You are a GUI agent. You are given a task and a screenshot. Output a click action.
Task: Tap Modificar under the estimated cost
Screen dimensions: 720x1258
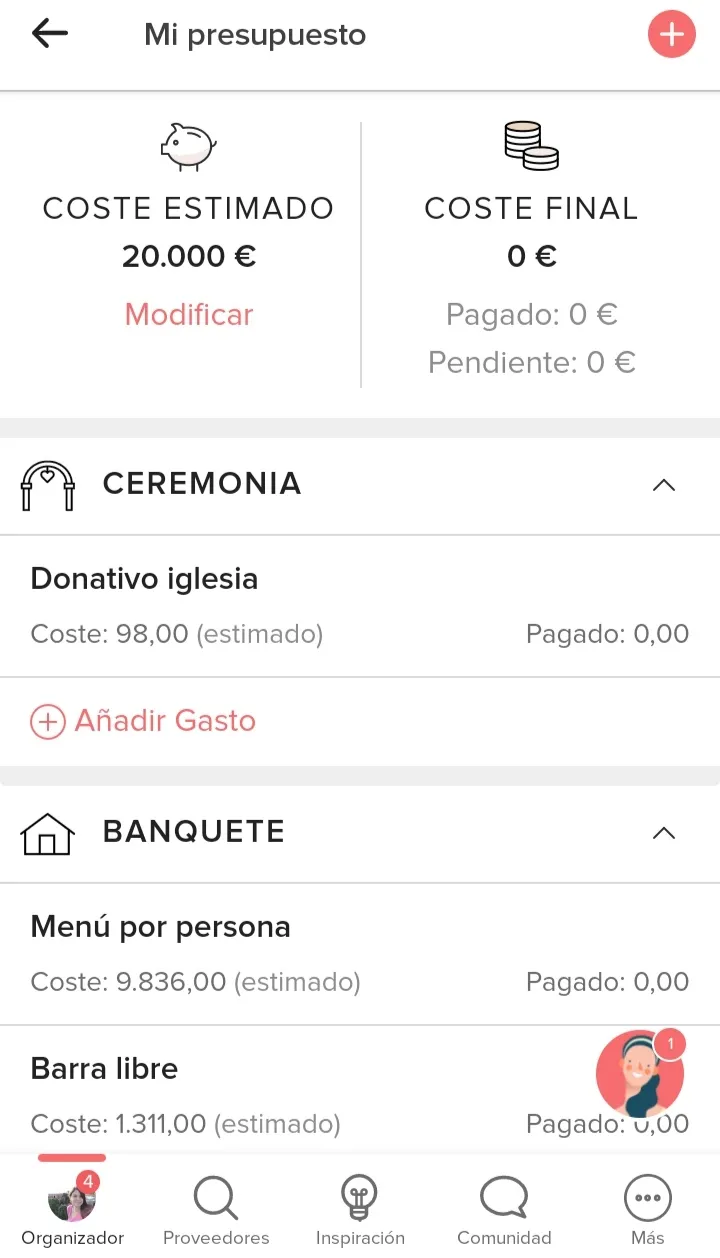[189, 314]
